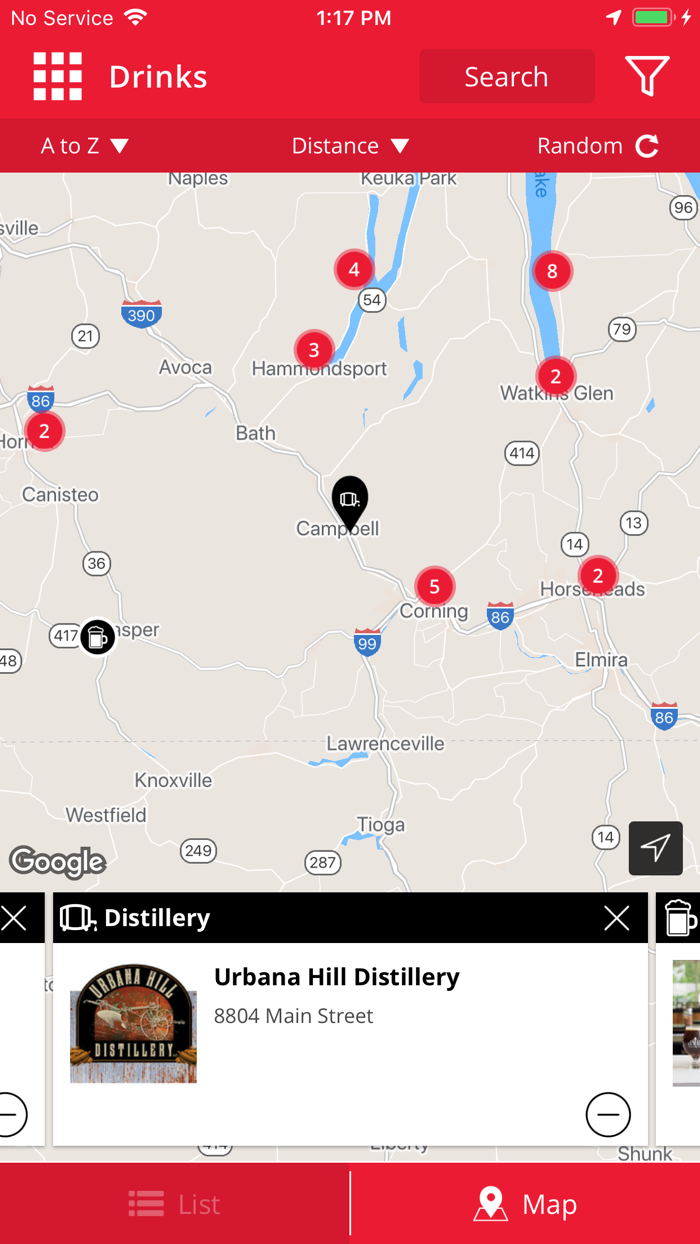Switch to the List tab

point(175,1204)
